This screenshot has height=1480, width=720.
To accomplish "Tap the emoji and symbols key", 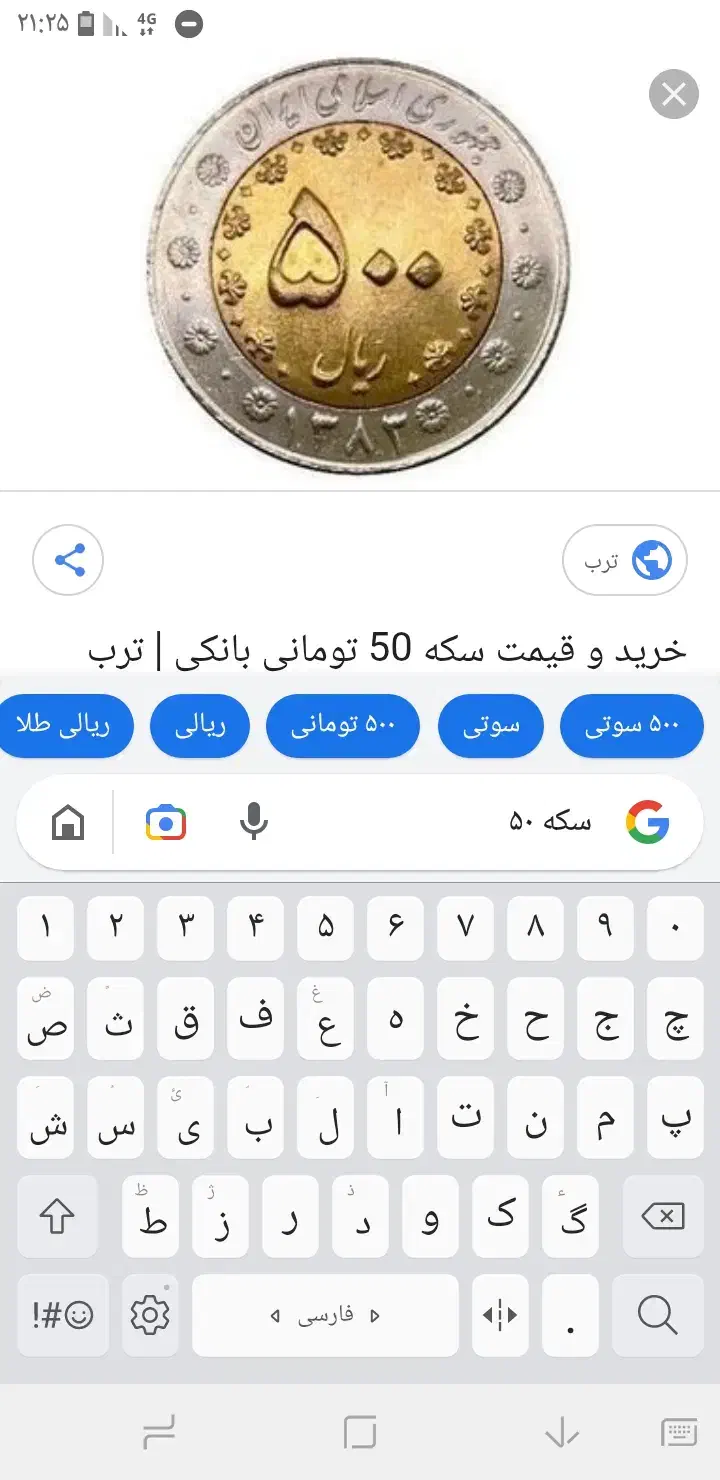I will point(62,1316).
